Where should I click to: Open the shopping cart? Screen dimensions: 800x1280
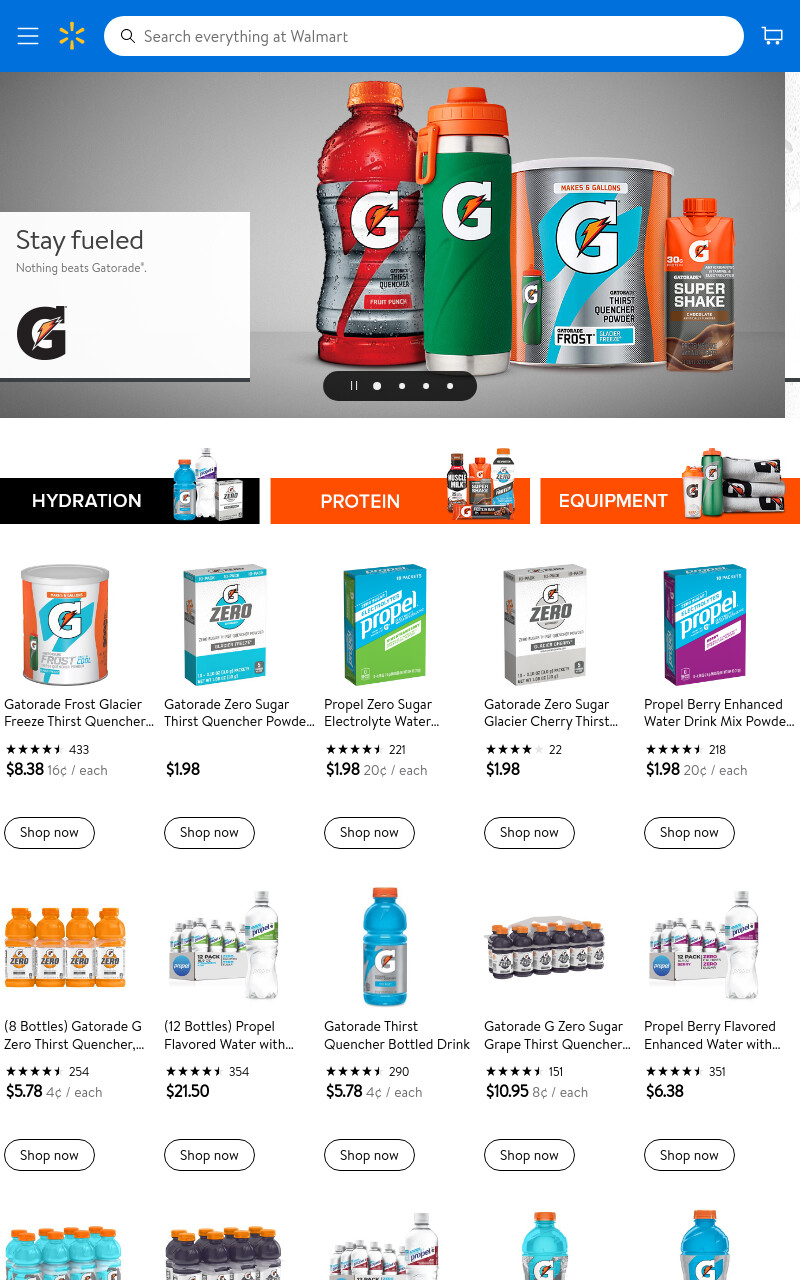[x=772, y=36]
